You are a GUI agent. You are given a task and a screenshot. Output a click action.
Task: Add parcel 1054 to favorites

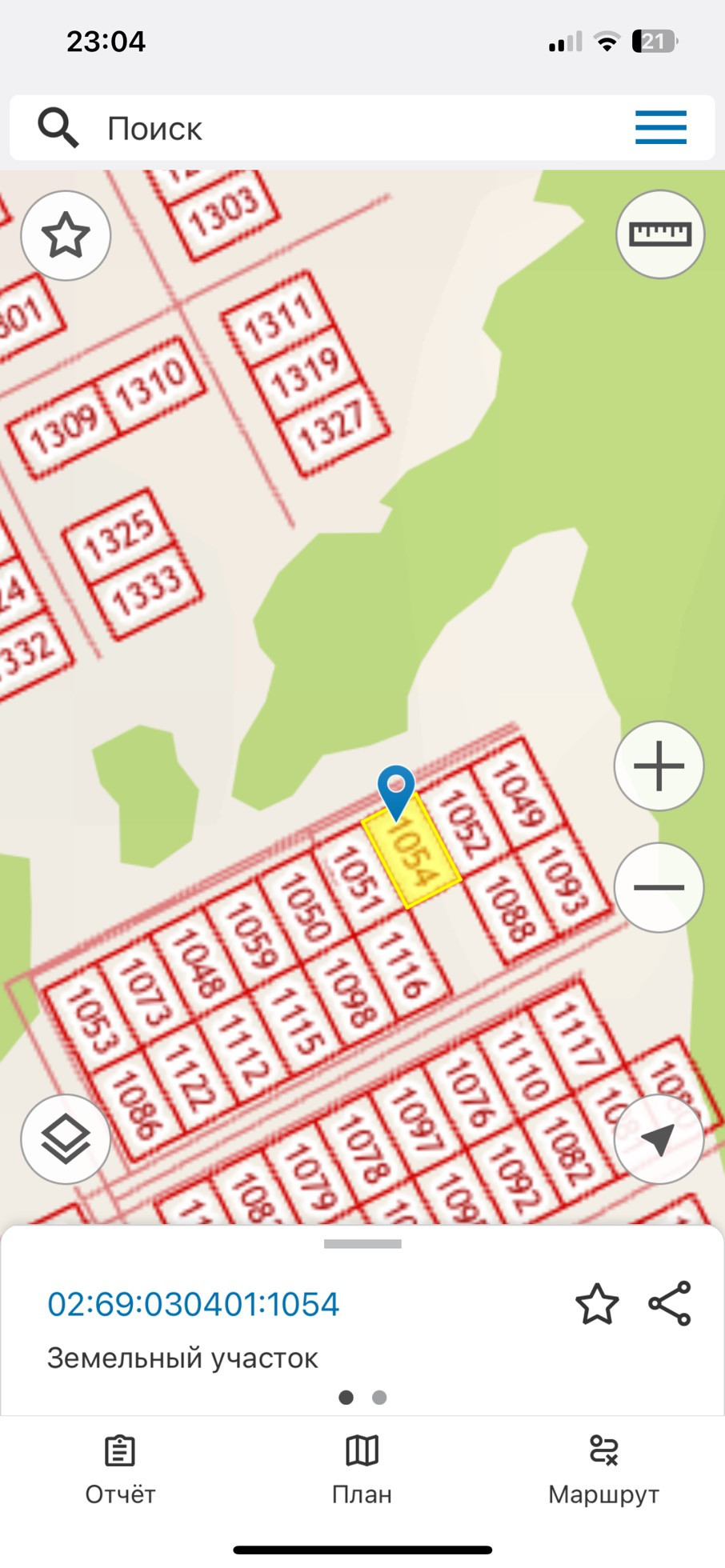pos(597,1304)
